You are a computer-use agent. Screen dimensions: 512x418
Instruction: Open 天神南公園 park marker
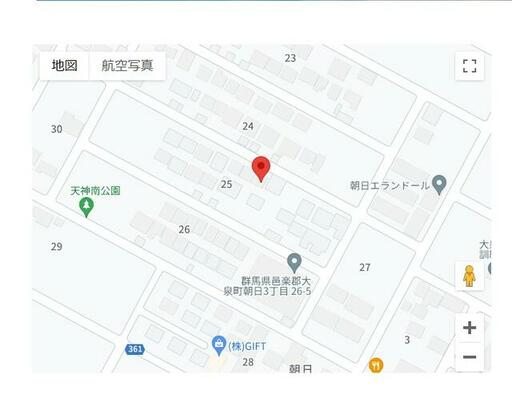(x=86, y=207)
